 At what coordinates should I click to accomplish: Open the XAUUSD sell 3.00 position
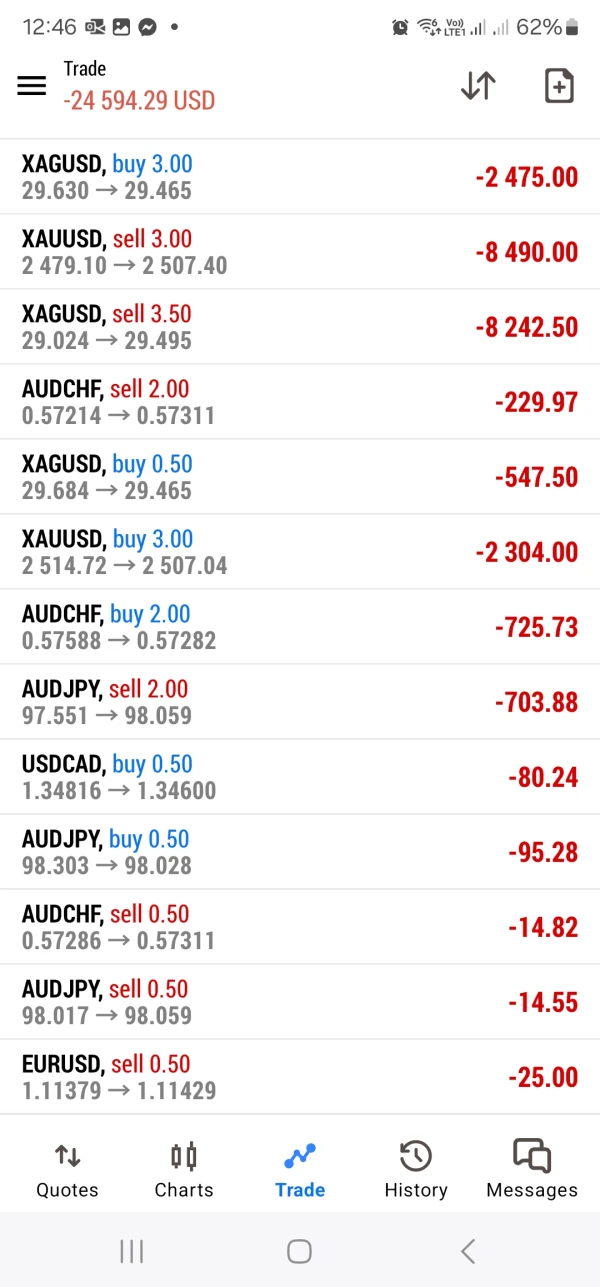click(x=300, y=252)
